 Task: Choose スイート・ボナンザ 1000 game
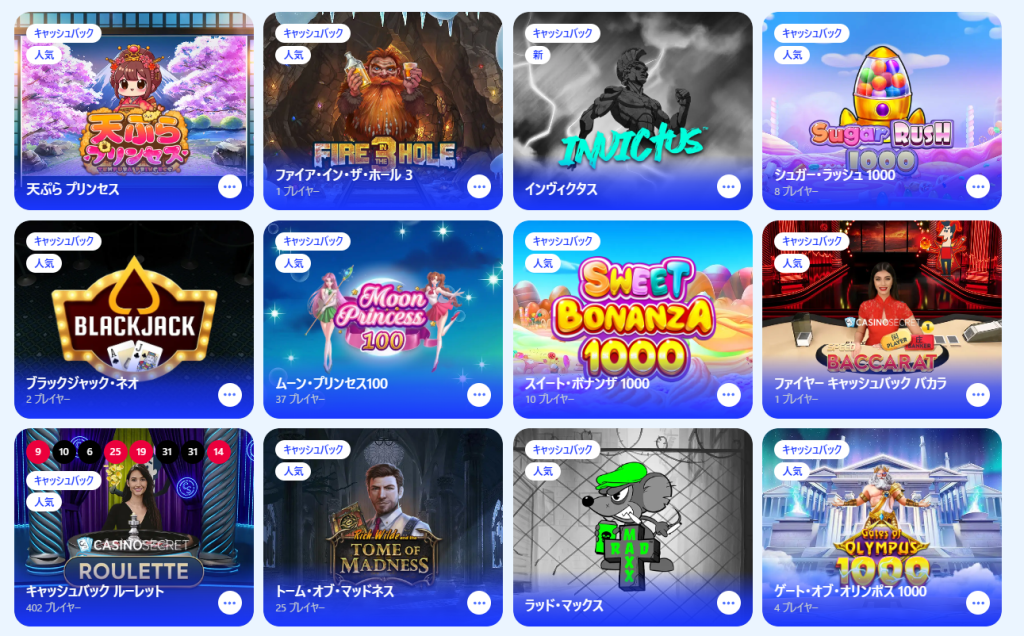coord(632,318)
